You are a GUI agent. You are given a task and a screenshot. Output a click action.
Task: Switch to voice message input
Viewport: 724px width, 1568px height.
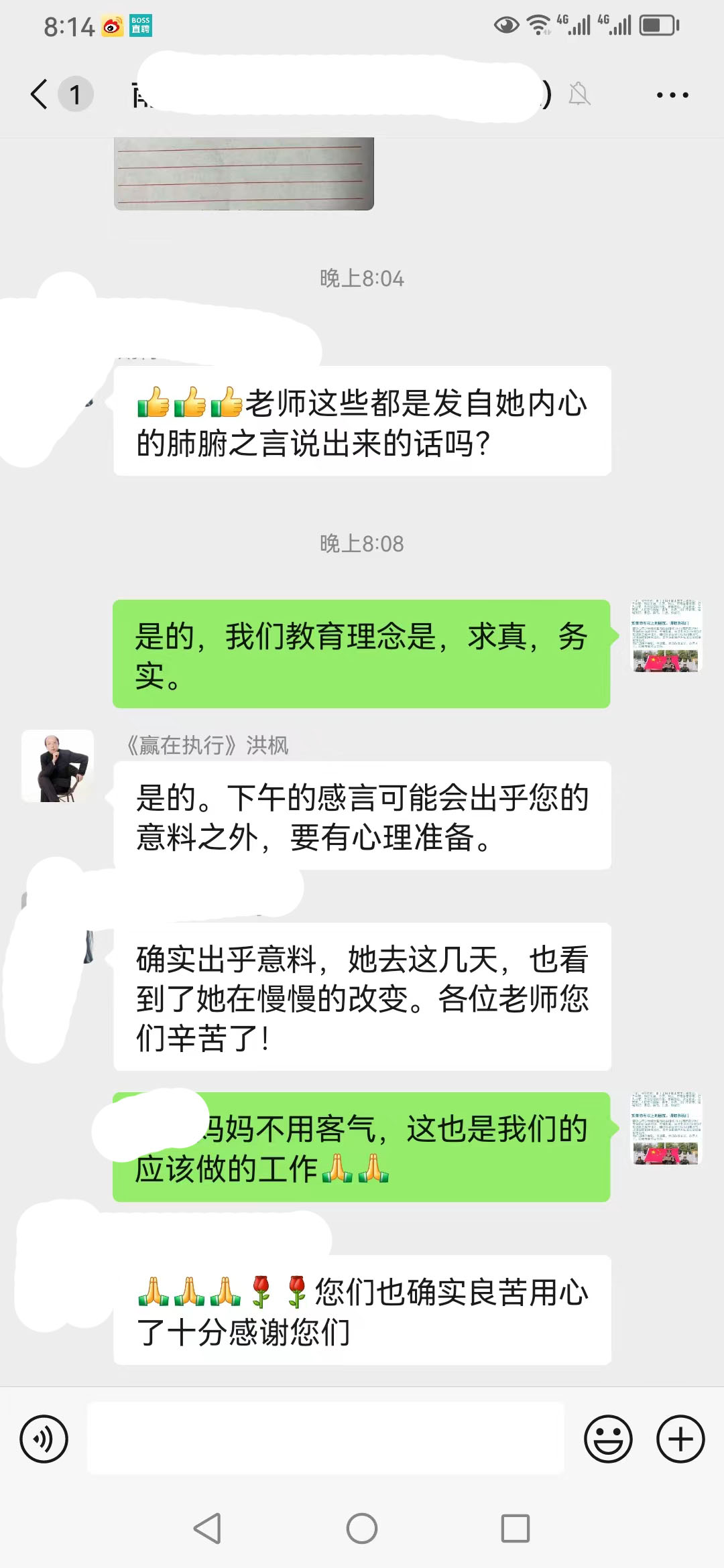44,1439
